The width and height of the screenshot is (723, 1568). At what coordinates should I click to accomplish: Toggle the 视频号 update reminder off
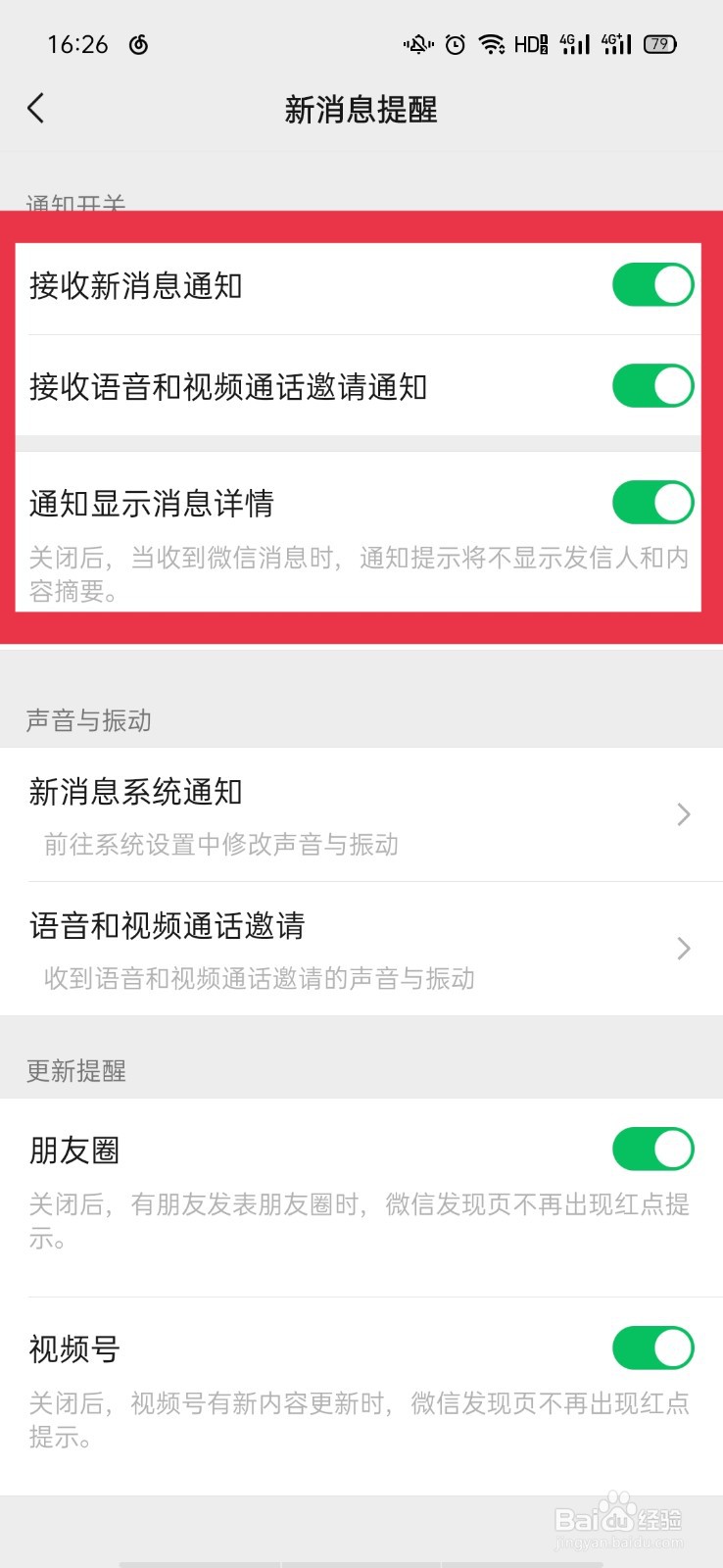click(x=651, y=1347)
